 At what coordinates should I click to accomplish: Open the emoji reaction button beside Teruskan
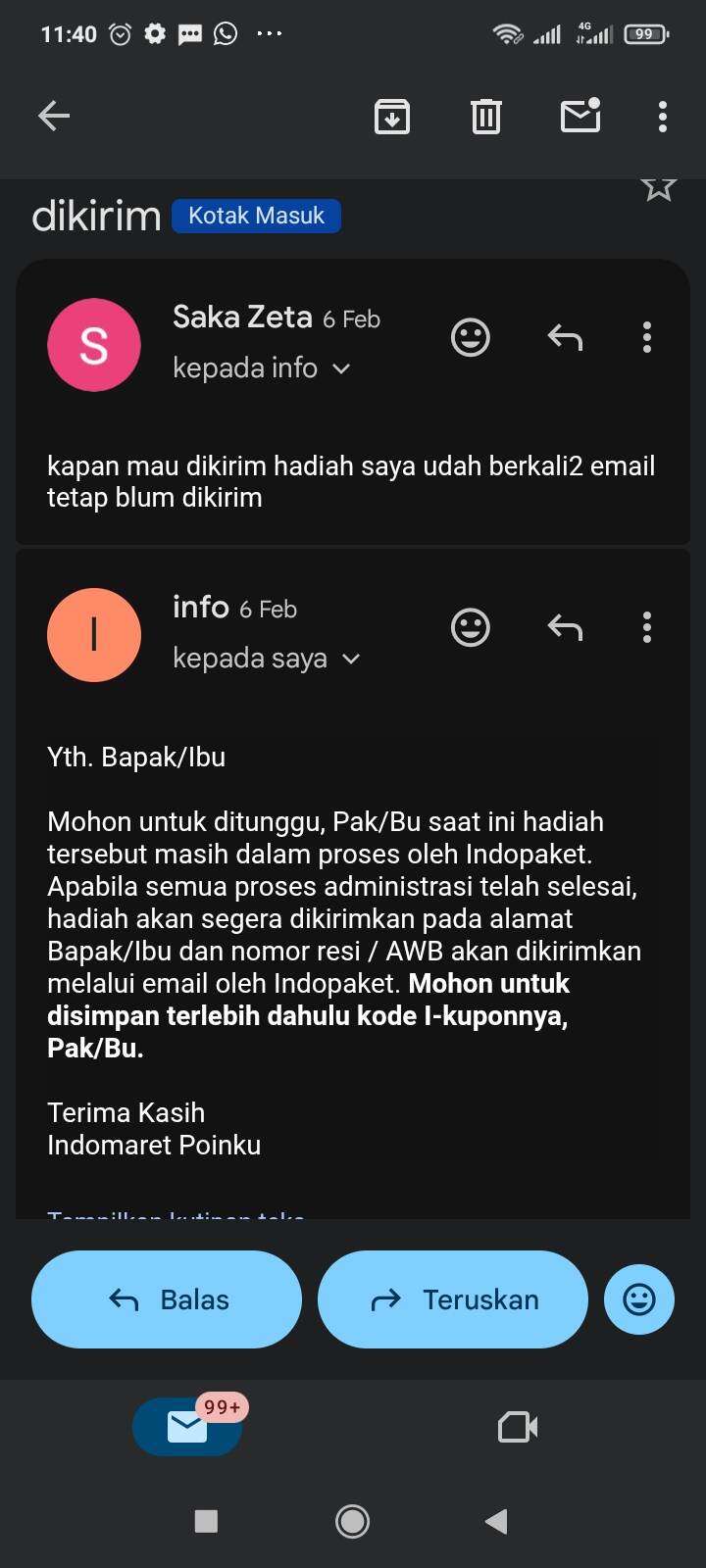[639, 1299]
